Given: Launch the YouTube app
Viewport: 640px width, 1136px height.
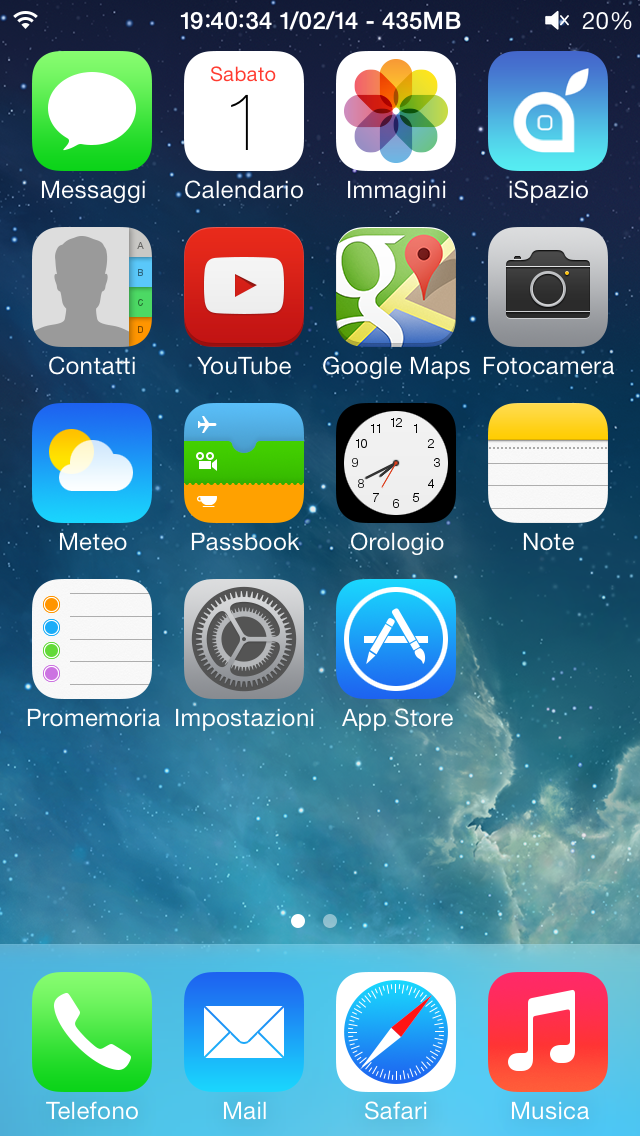Looking at the screenshot, I should [x=244, y=287].
